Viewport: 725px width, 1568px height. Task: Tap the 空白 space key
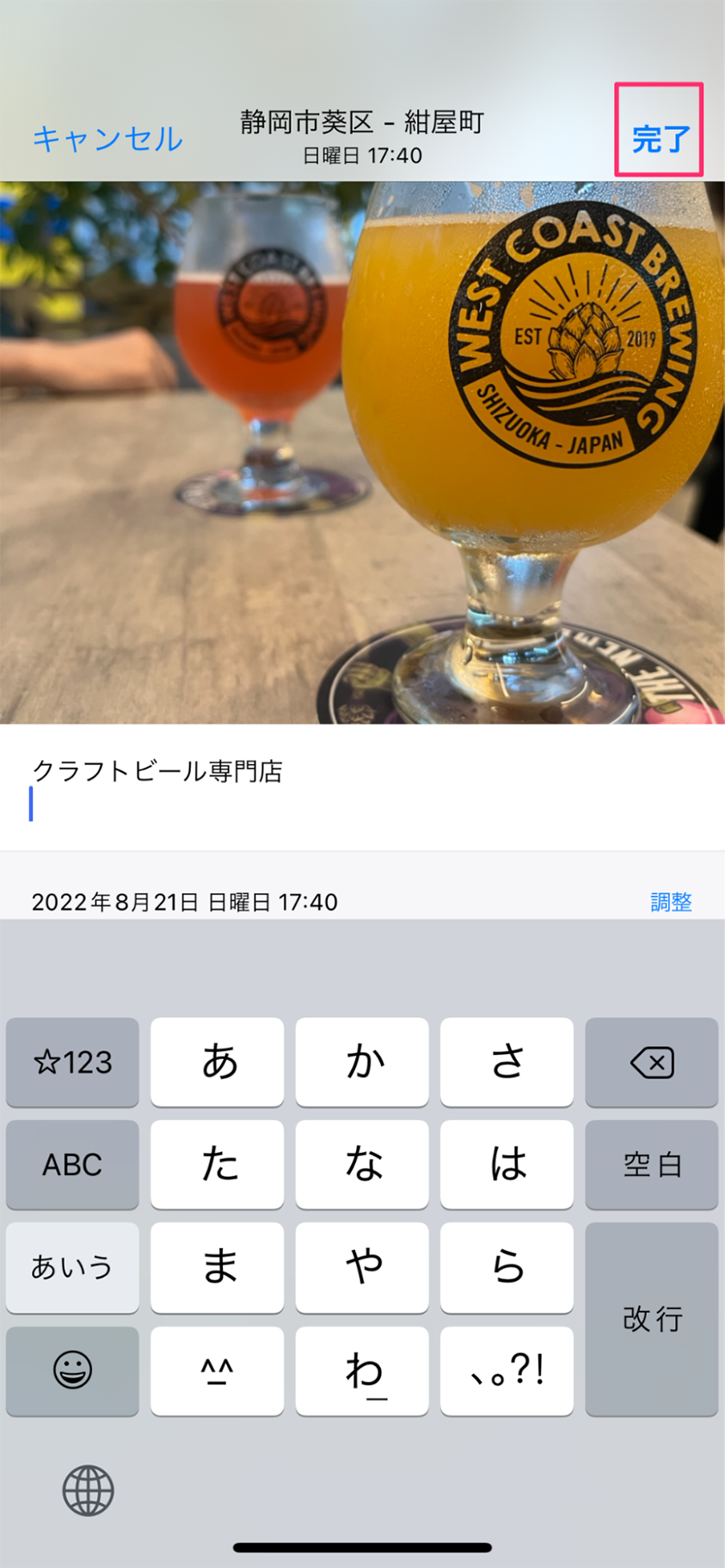[651, 1165]
